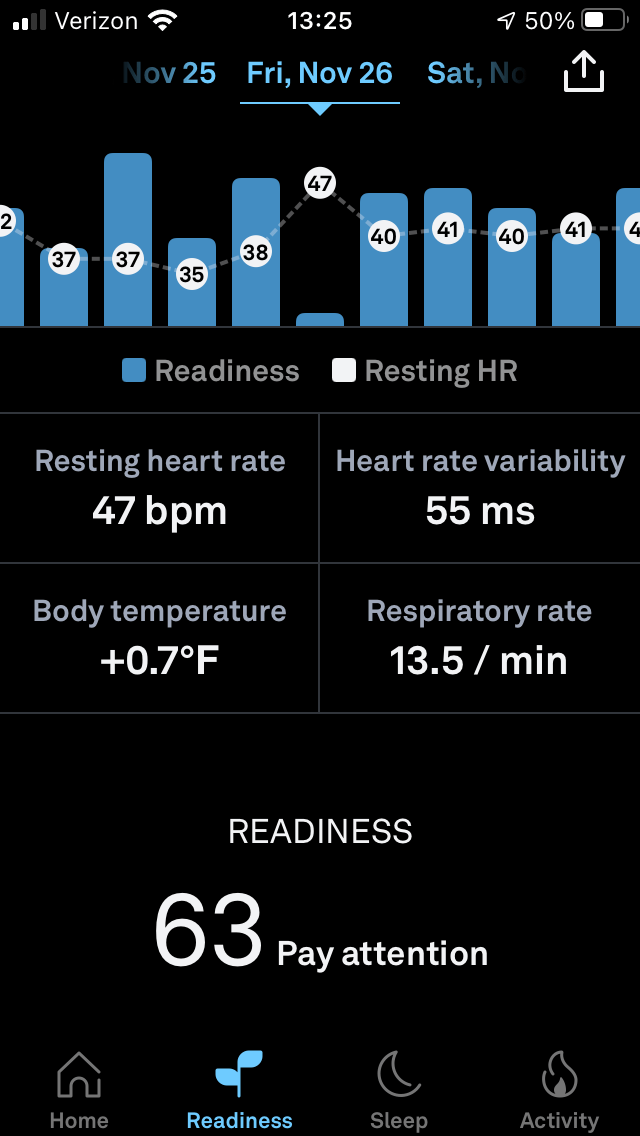The width and height of the screenshot is (640, 1136).
Task: Go to the Home tab
Action: [79, 1090]
